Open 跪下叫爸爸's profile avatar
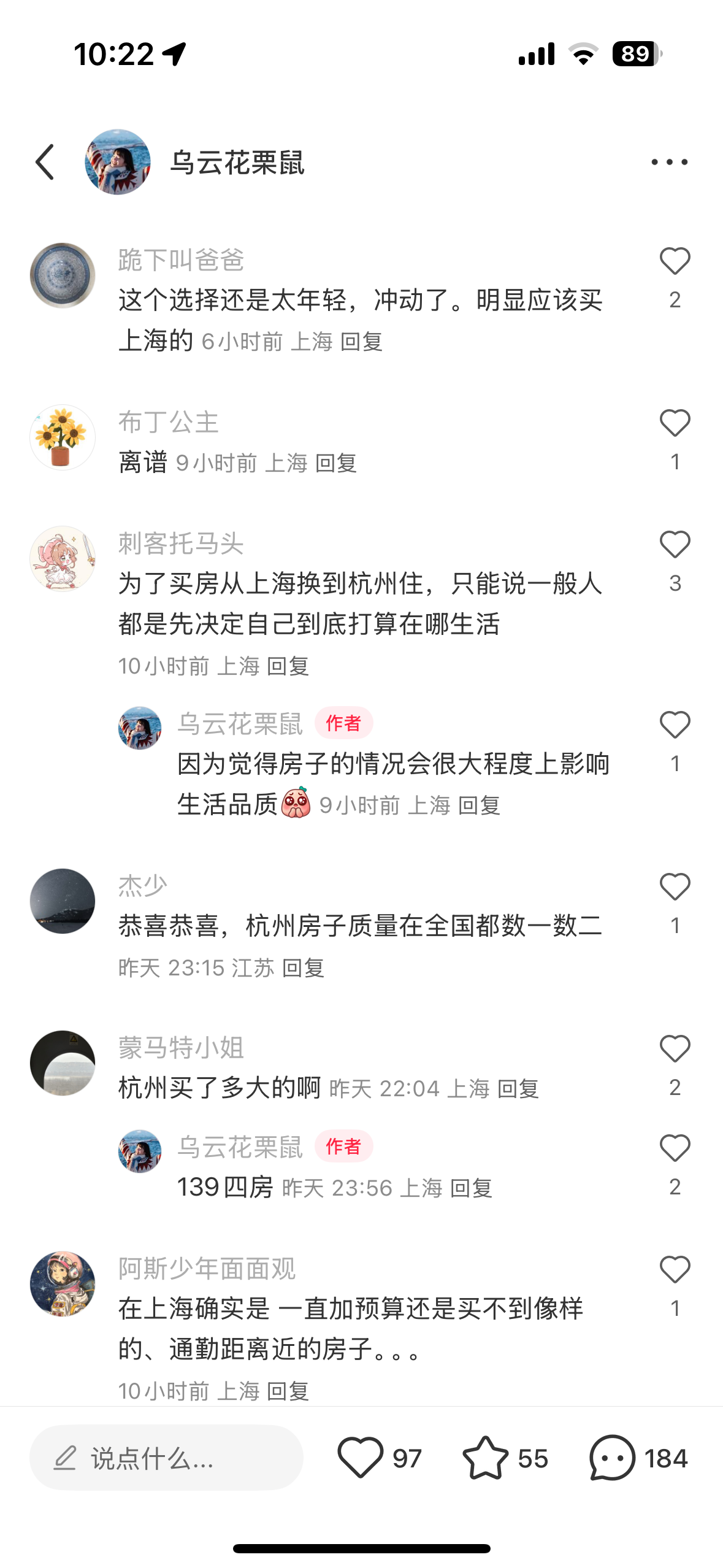723x1568 pixels. point(63,275)
